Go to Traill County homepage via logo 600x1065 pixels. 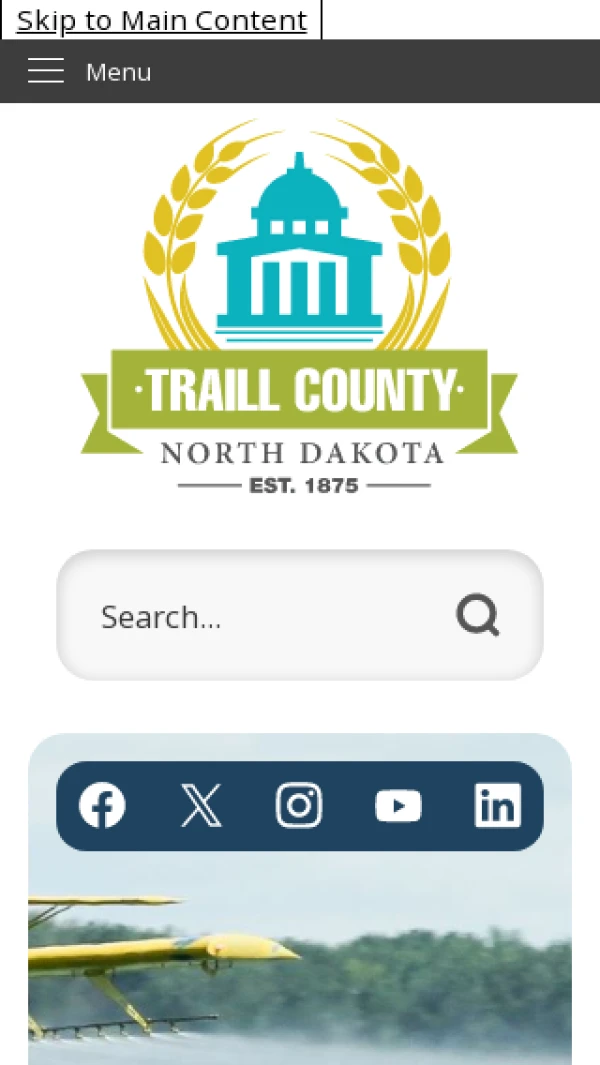tap(299, 307)
